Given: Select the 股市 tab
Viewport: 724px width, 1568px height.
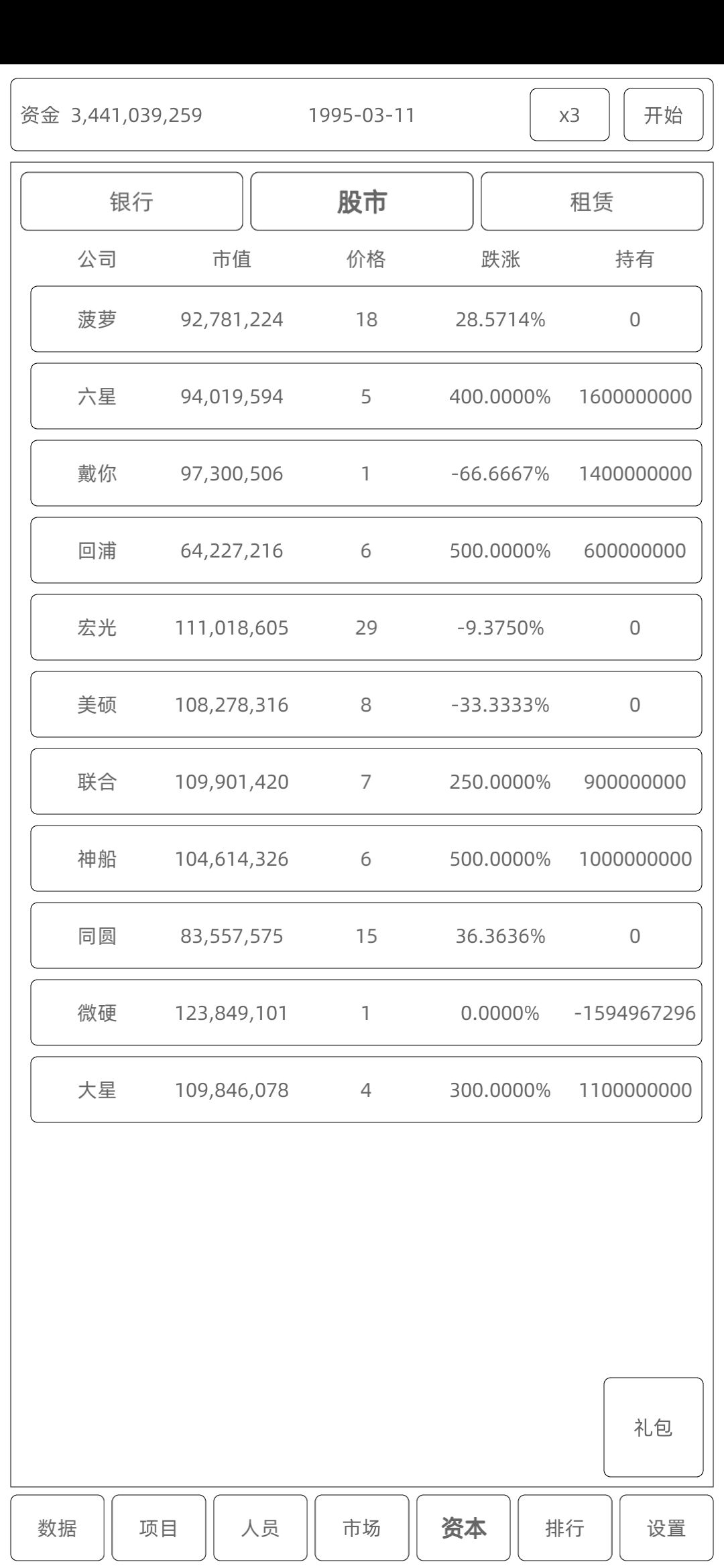Looking at the screenshot, I should [362, 201].
